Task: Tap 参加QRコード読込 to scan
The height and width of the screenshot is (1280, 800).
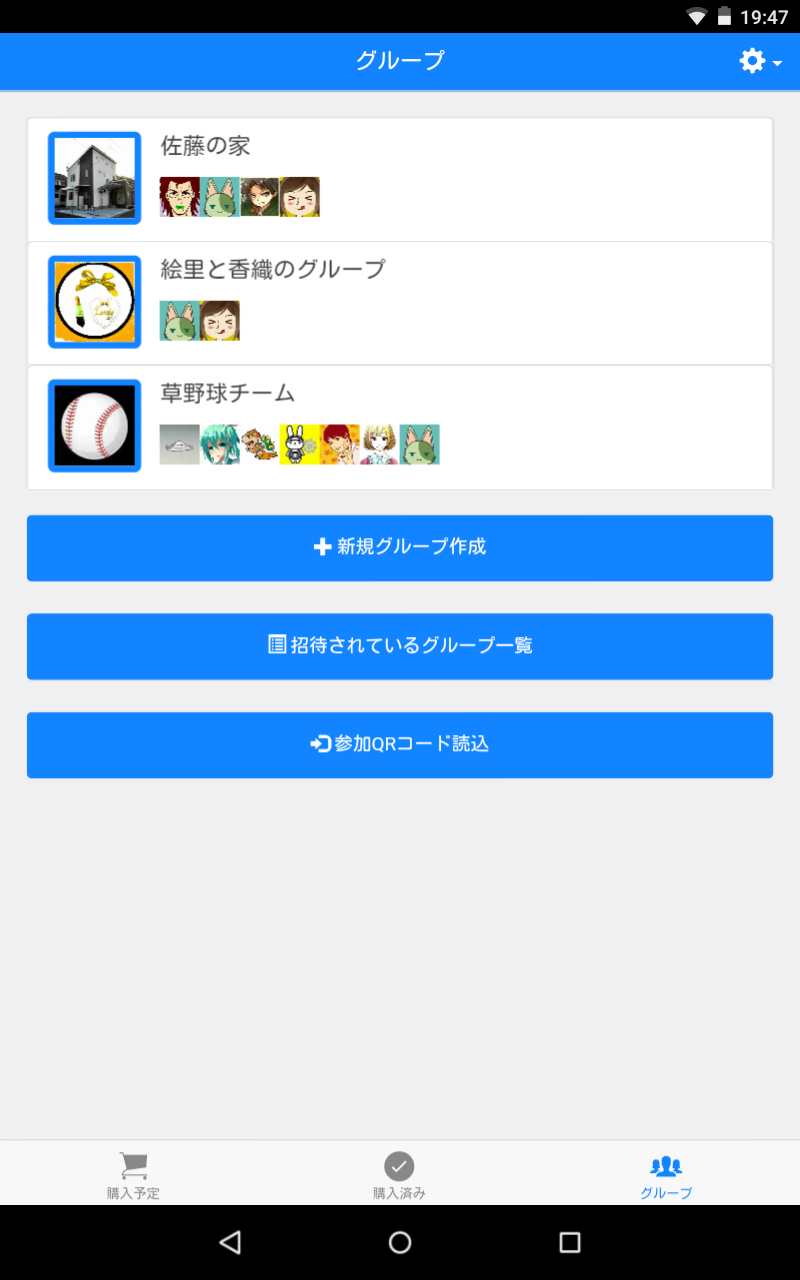Action: 400,744
